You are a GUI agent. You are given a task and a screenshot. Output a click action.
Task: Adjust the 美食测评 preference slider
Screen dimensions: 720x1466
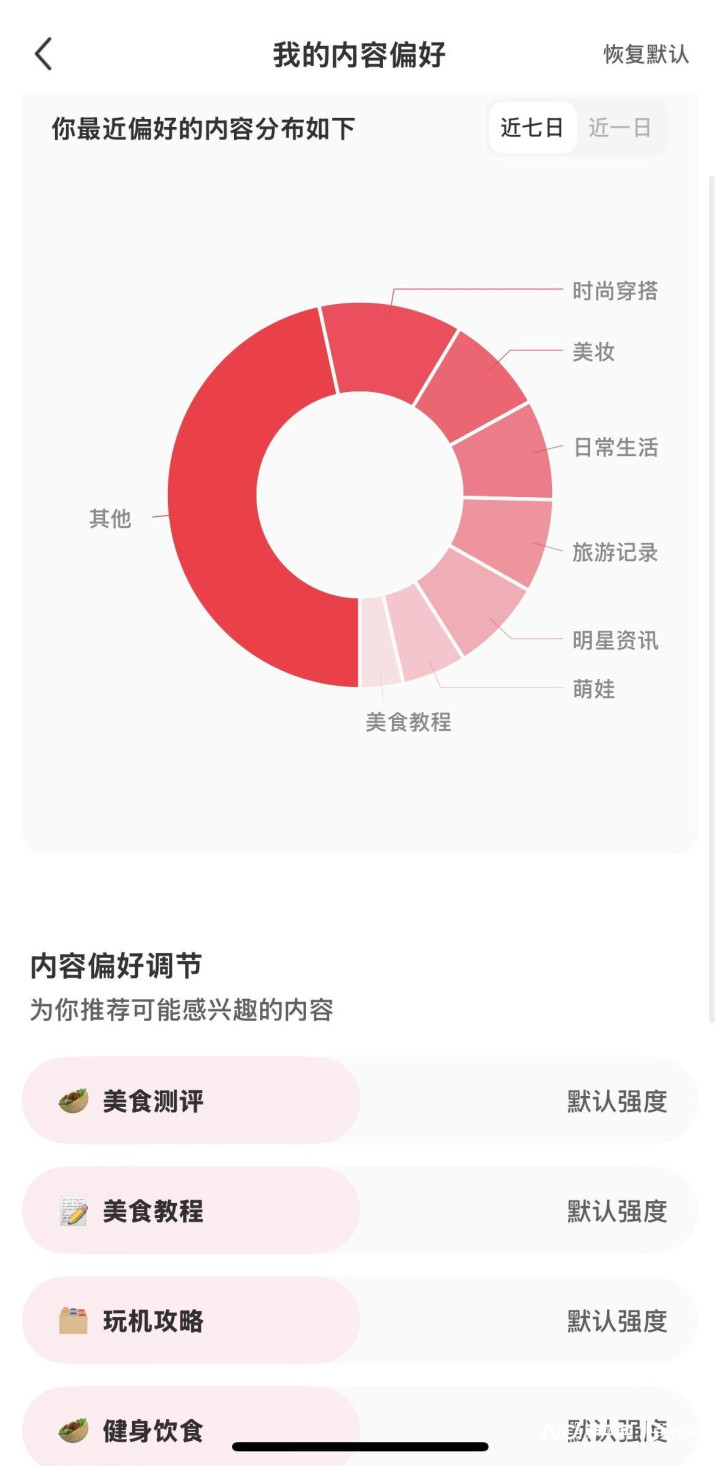pos(359,1101)
